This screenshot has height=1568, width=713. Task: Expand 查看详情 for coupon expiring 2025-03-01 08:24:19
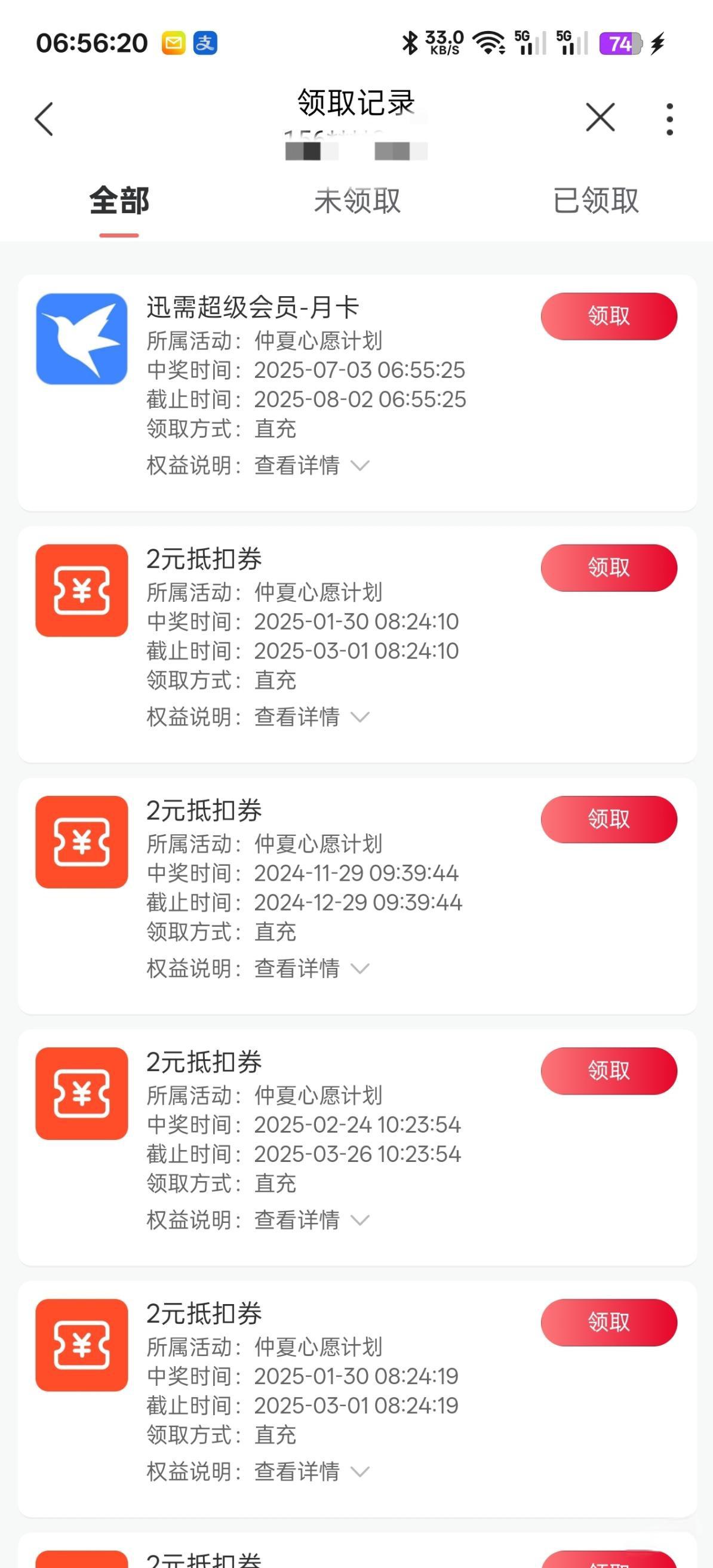(x=312, y=1471)
